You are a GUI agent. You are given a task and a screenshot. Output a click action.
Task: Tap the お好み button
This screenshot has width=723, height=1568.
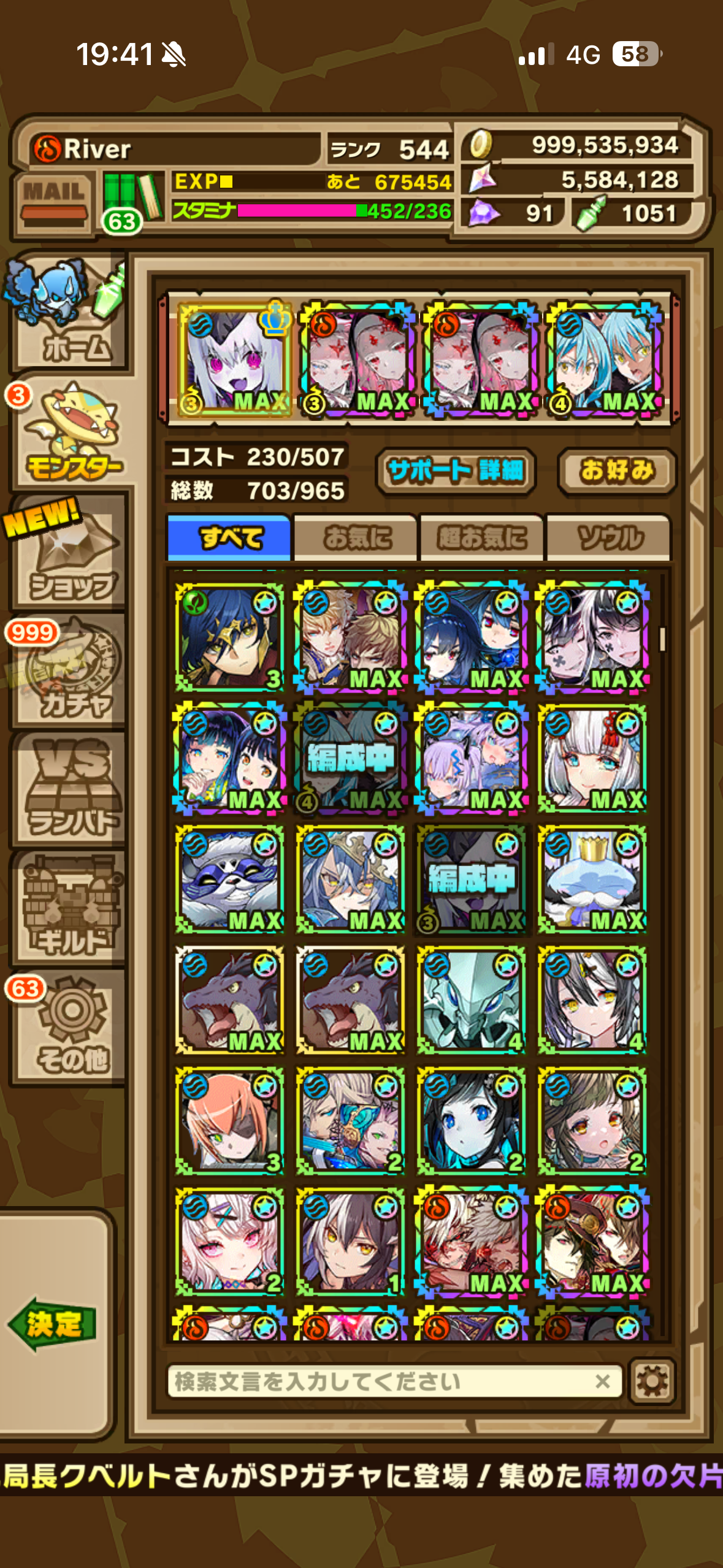click(616, 471)
